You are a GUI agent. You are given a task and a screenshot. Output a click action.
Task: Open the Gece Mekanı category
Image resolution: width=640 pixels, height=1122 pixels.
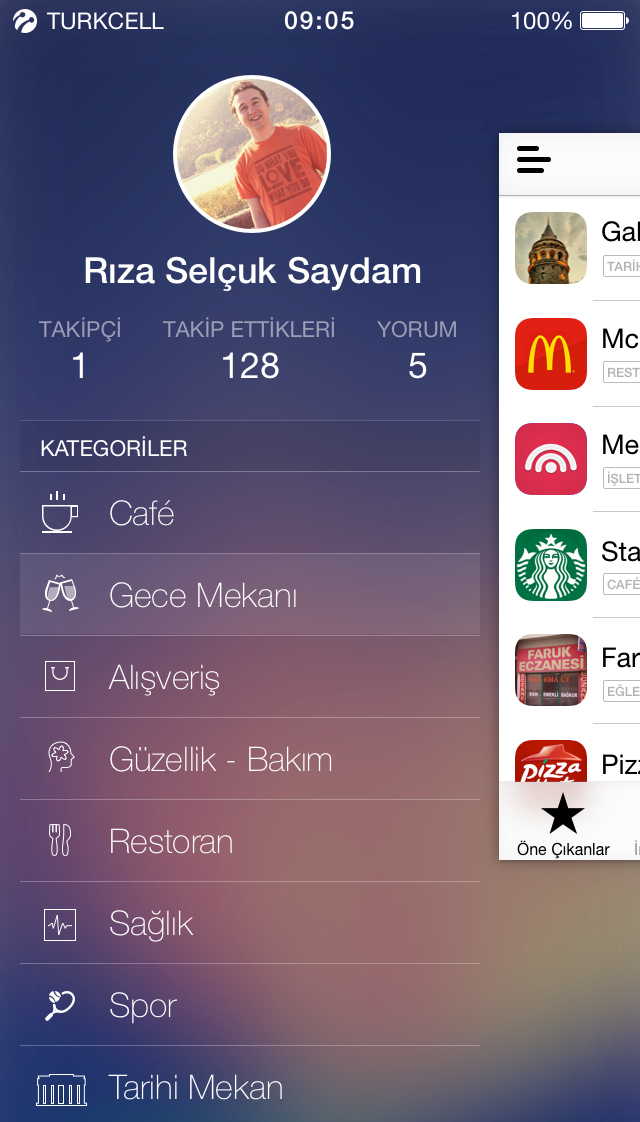(x=250, y=595)
